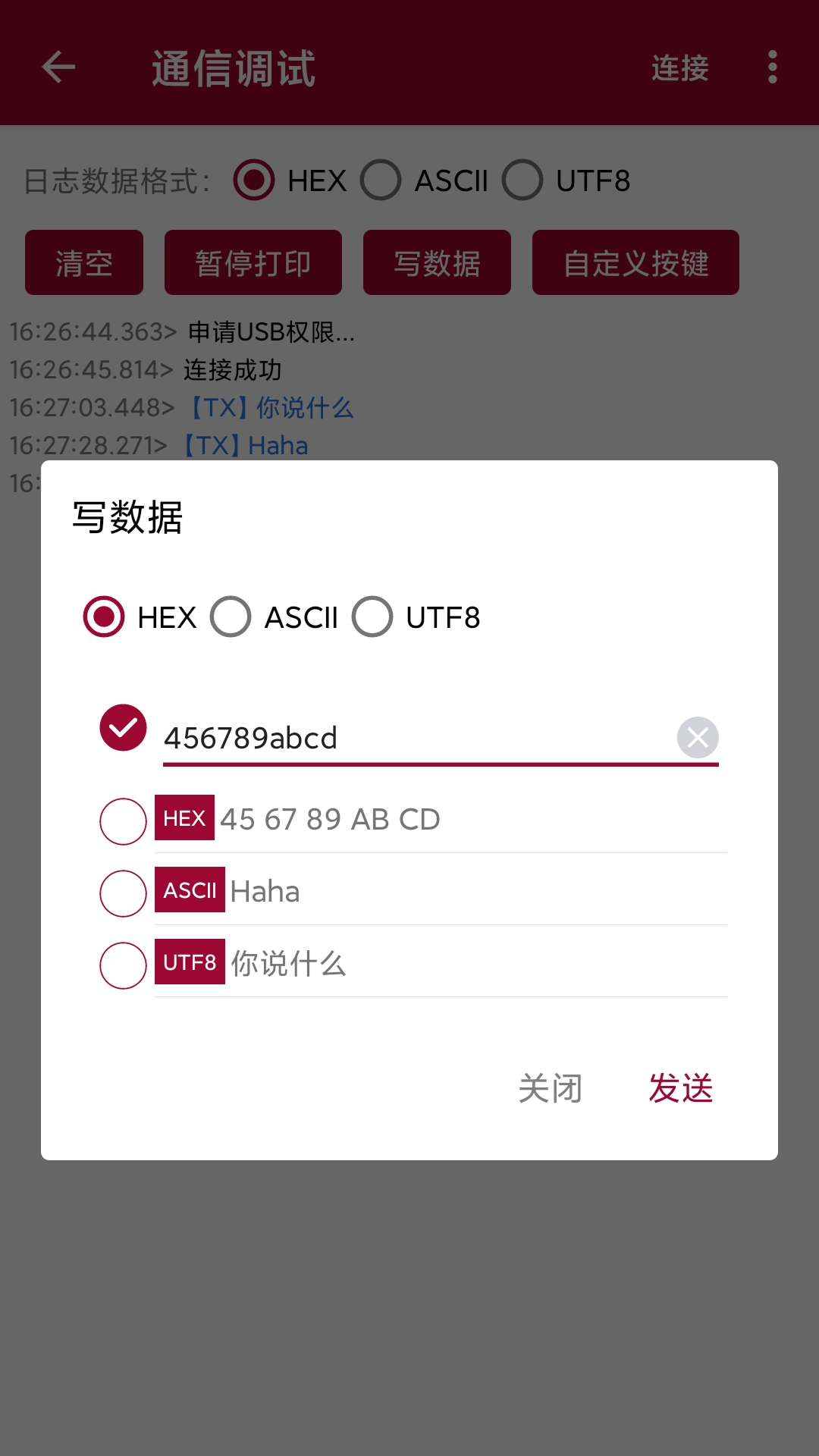Click the 写数据 button

[x=438, y=262]
